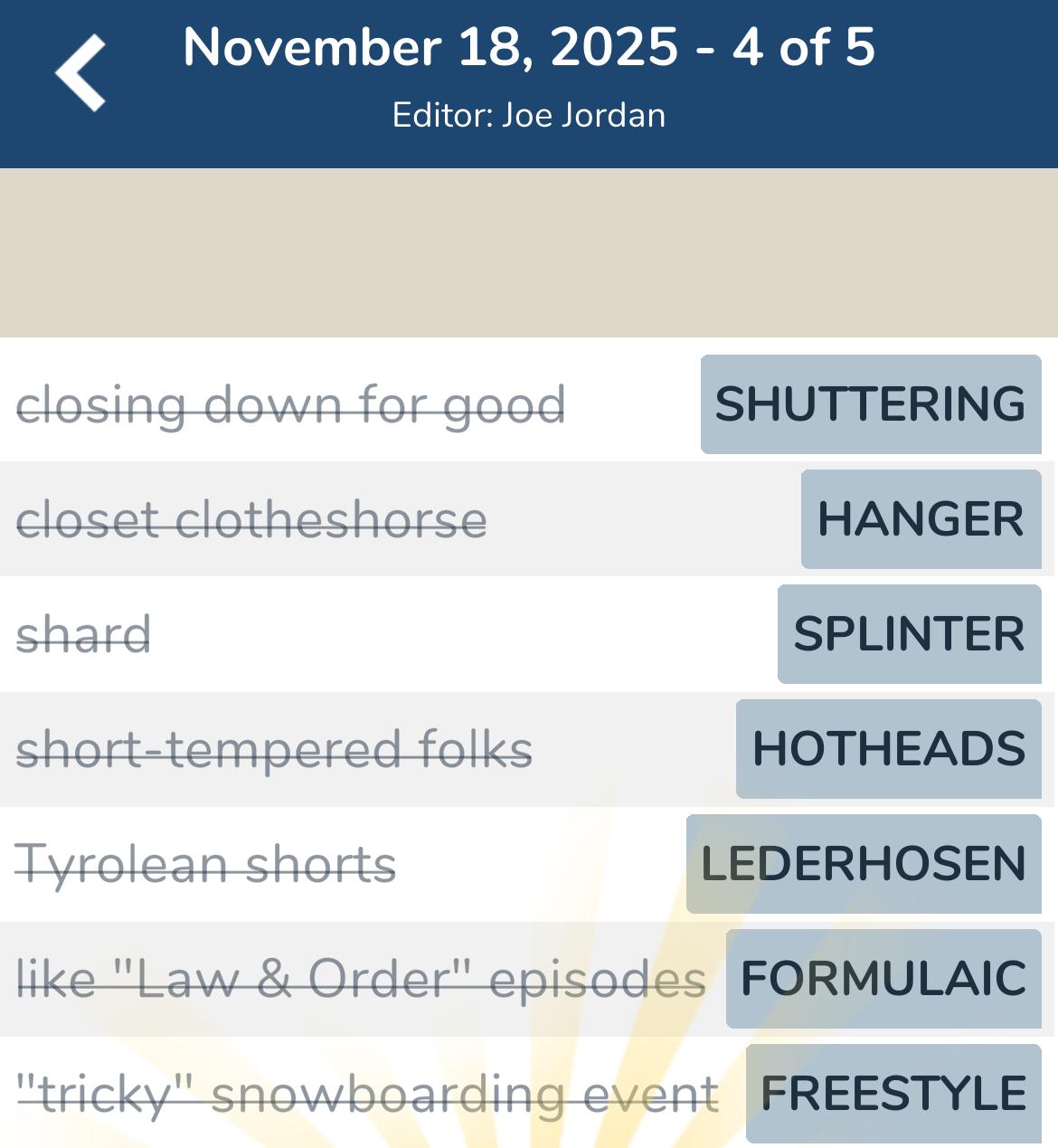Click the dark blue header bar

click(528, 81)
